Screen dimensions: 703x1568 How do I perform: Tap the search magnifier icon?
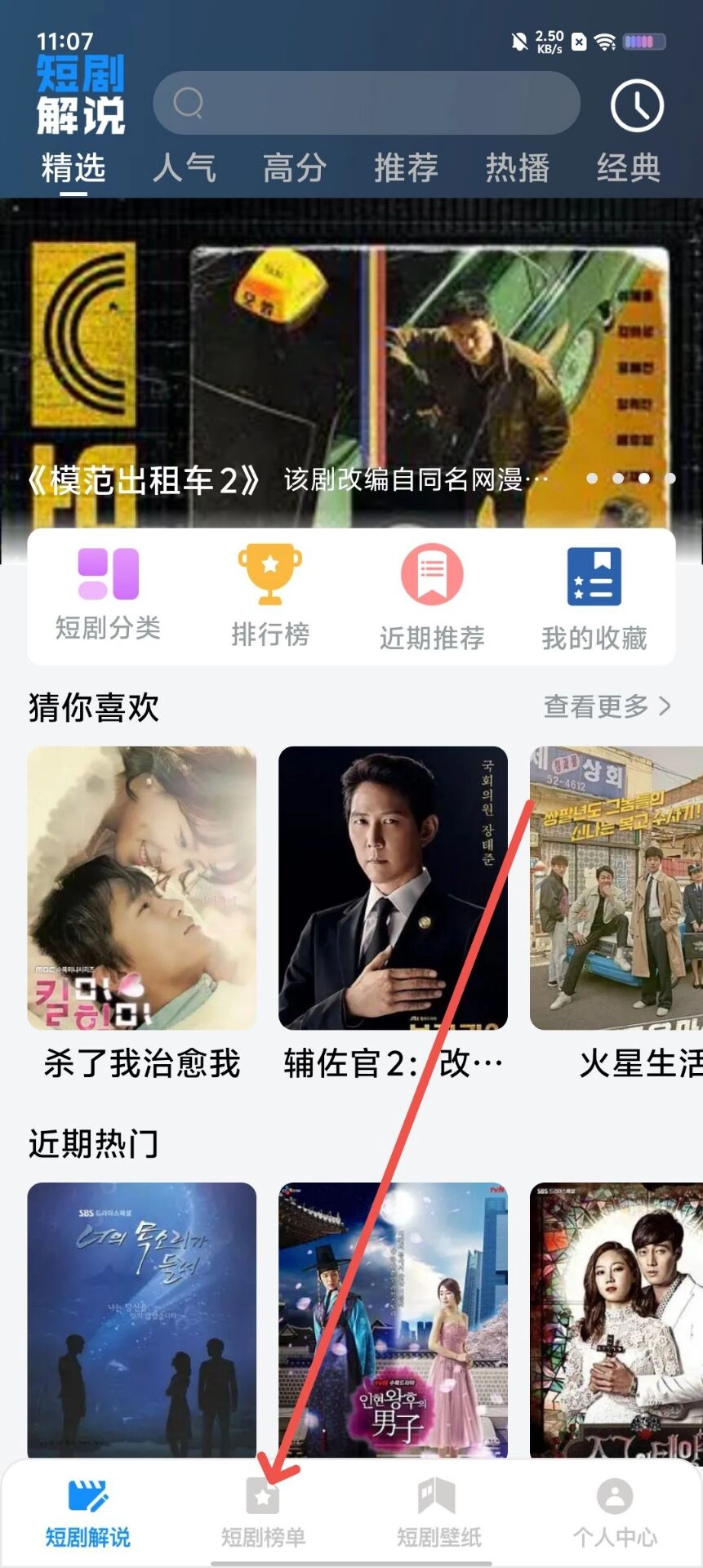[x=190, y=103]
